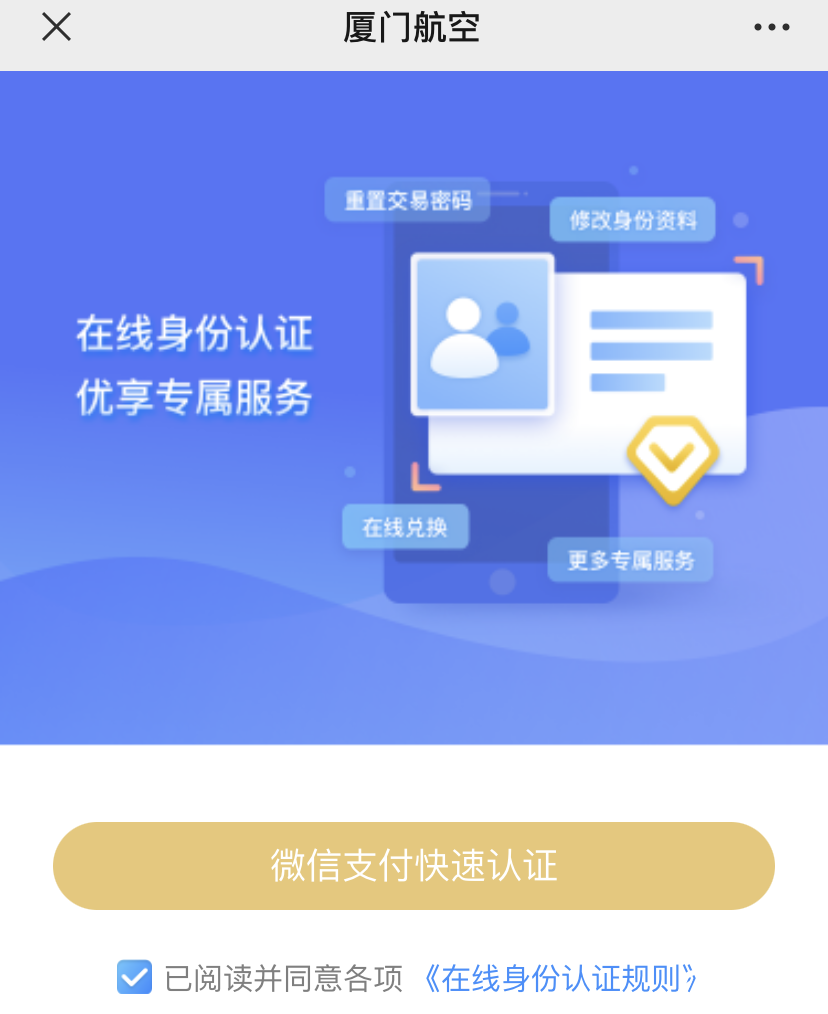
Task: Close the 厦门航空 page
Action: point(56,27)
